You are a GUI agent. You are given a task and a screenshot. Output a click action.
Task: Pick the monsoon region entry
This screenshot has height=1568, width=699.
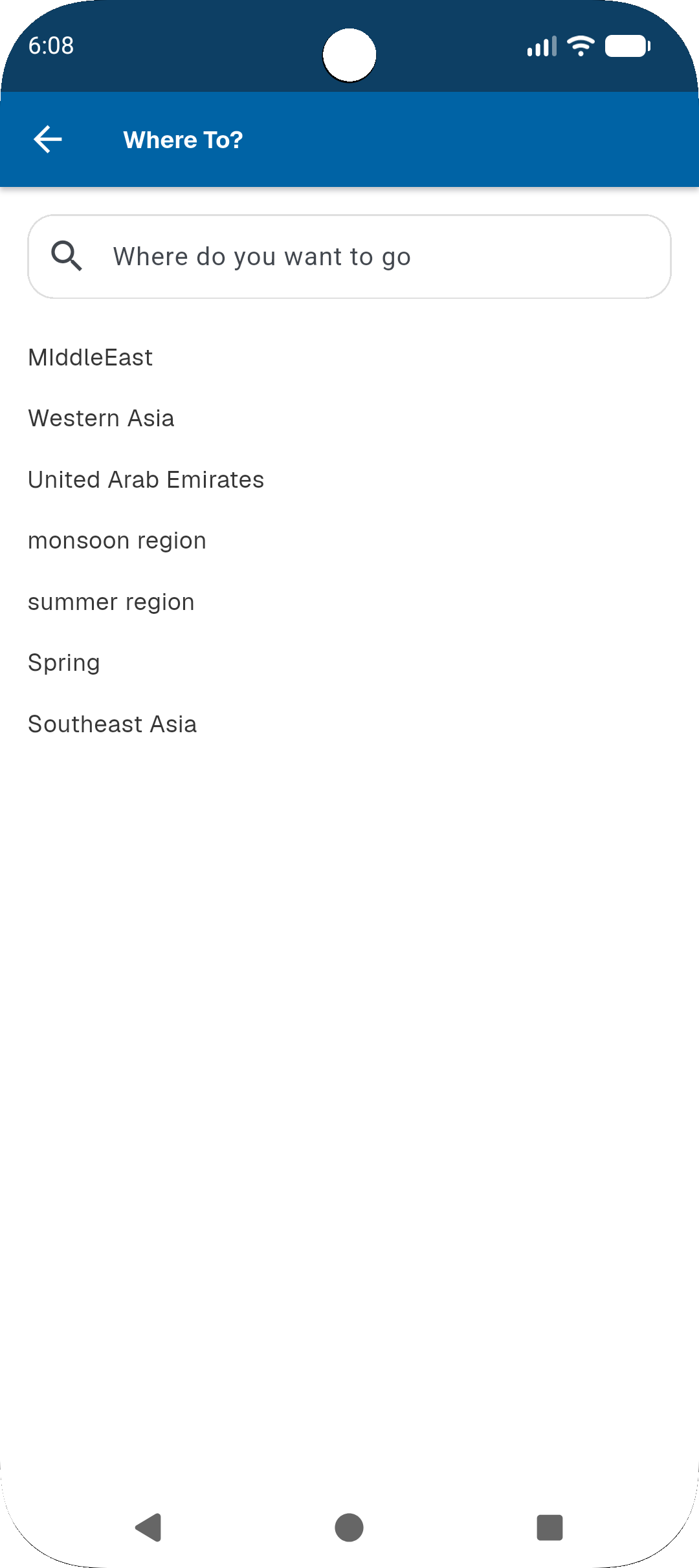coord(117,541)
